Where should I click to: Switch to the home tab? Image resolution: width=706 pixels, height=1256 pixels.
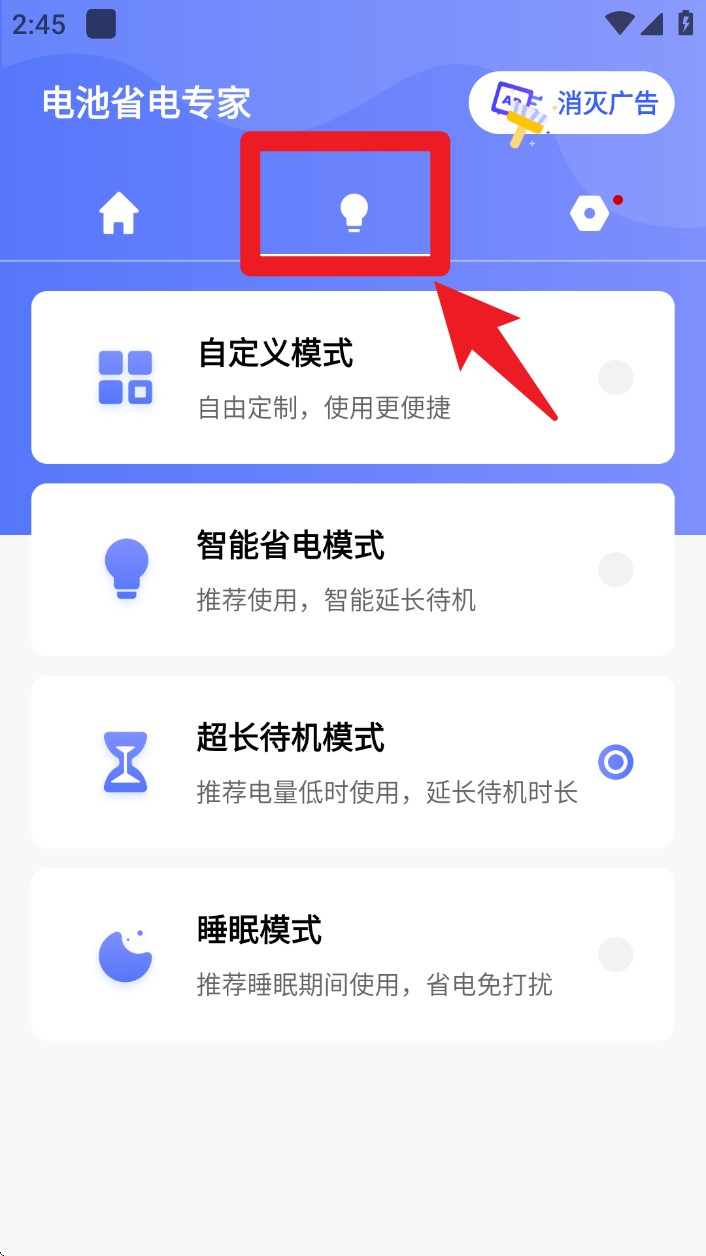118,213
